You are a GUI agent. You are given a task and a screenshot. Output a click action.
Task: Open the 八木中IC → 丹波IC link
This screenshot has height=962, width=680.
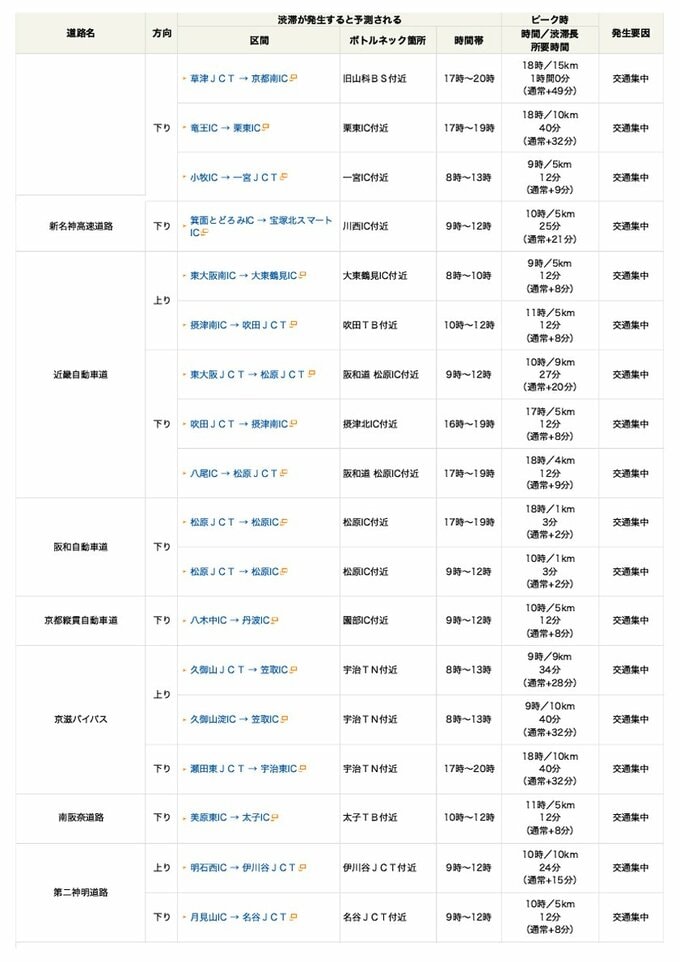click(x=228, y=620)
